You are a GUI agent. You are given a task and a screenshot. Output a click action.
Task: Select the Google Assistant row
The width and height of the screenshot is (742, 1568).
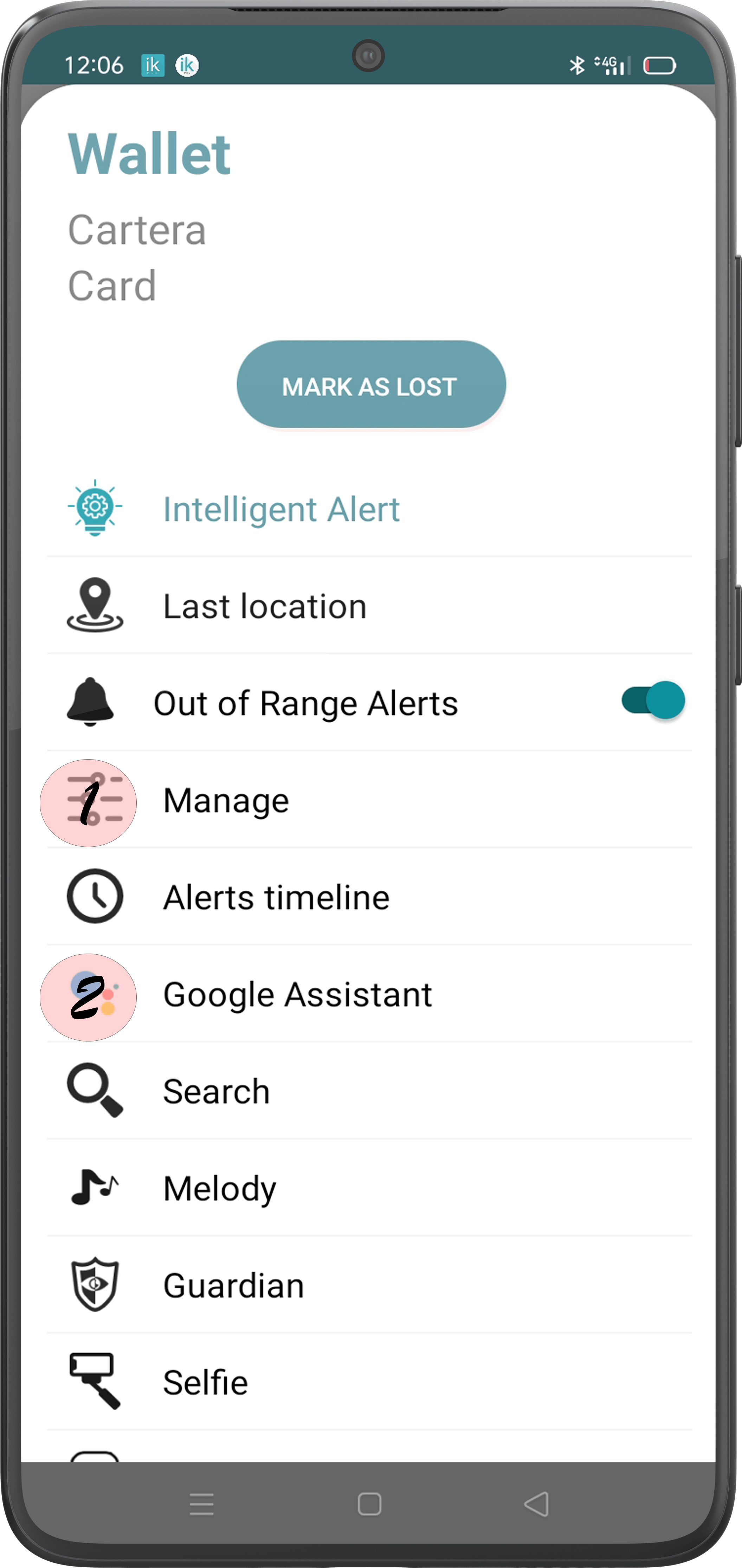point(369,994)
